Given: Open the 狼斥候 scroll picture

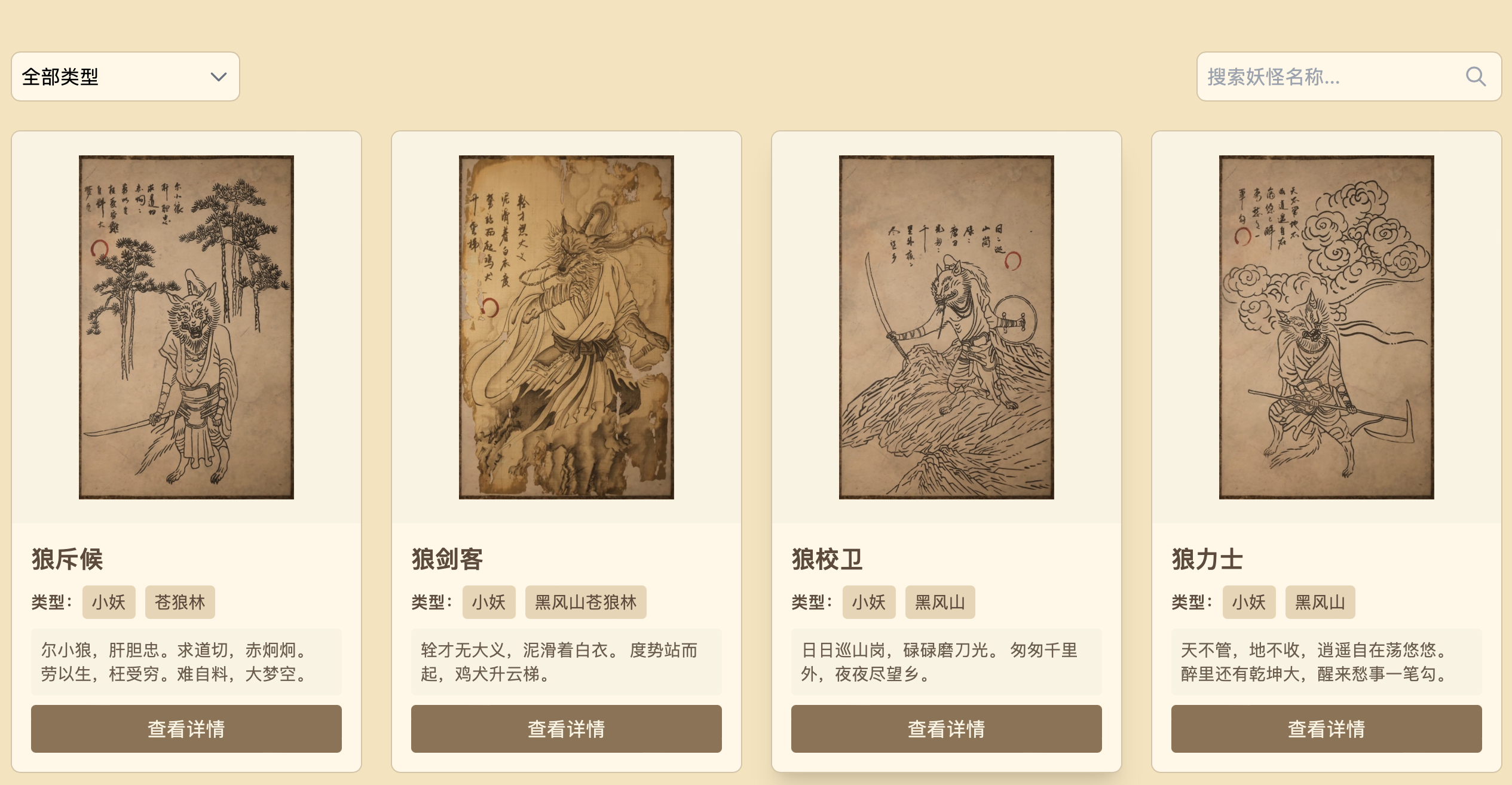Looking at the screenshot, I should click(x=186, y=327).
